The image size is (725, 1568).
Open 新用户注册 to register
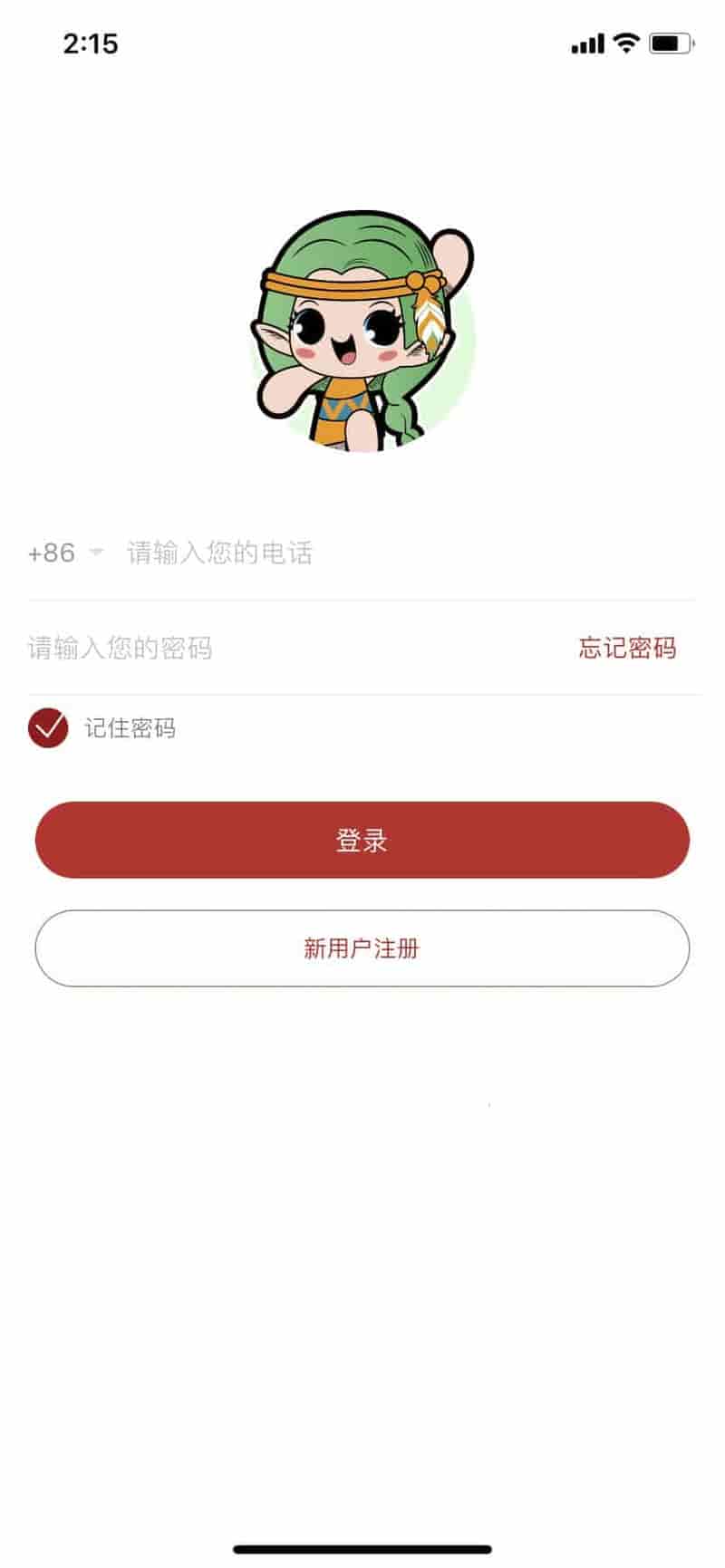coord(362,948)
